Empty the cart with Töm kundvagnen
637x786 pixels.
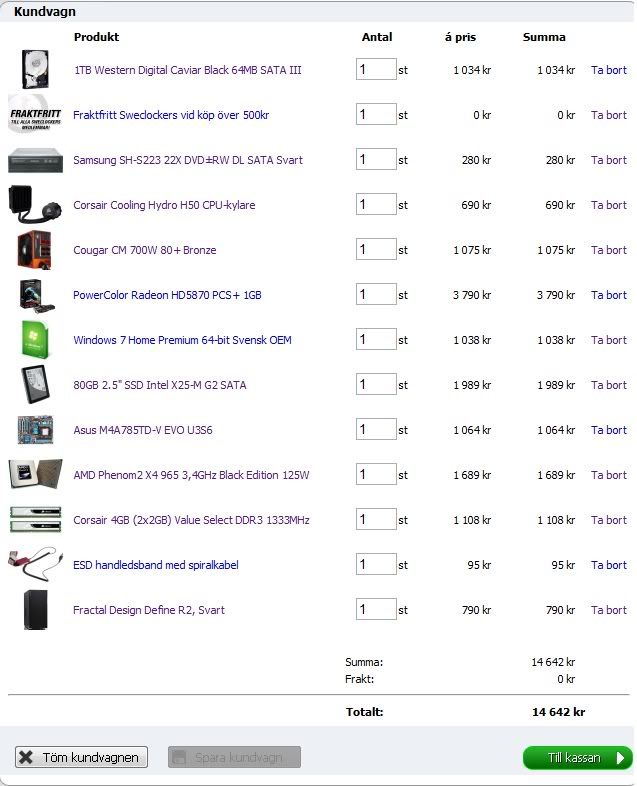pos(82,758)
